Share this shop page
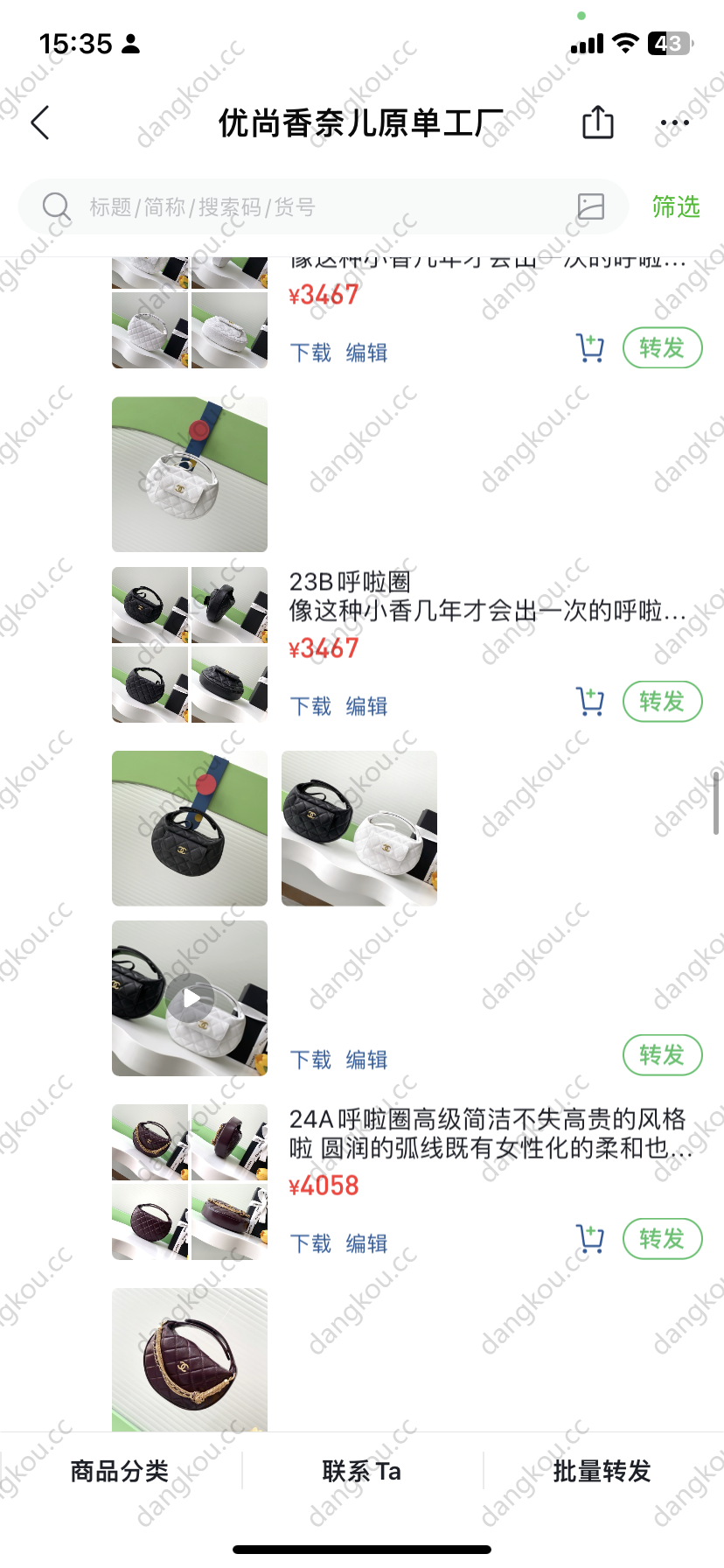 pyautogui.click(x=598, y=122)
